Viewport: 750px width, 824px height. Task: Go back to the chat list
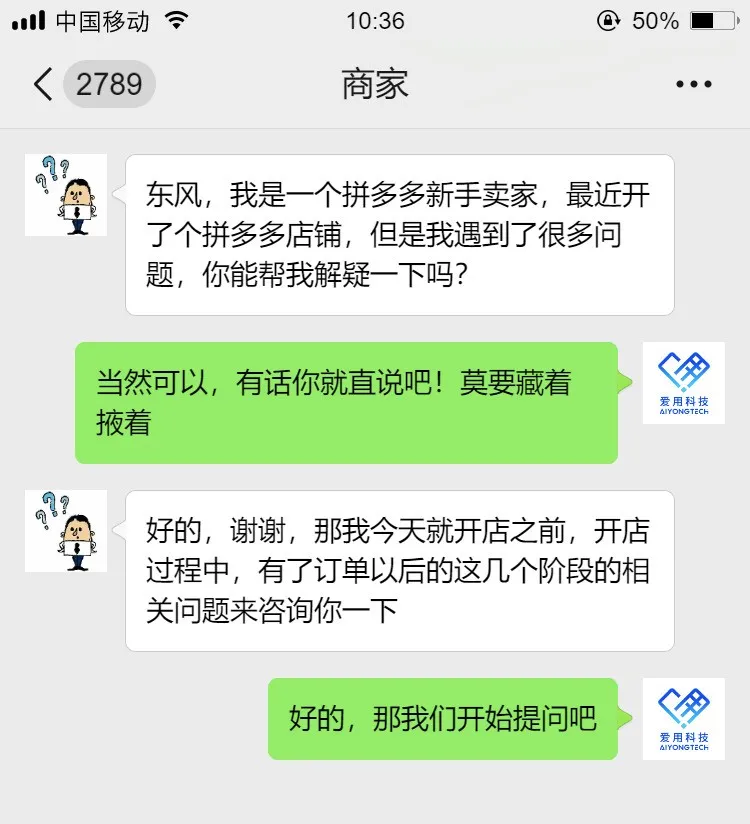42,84
